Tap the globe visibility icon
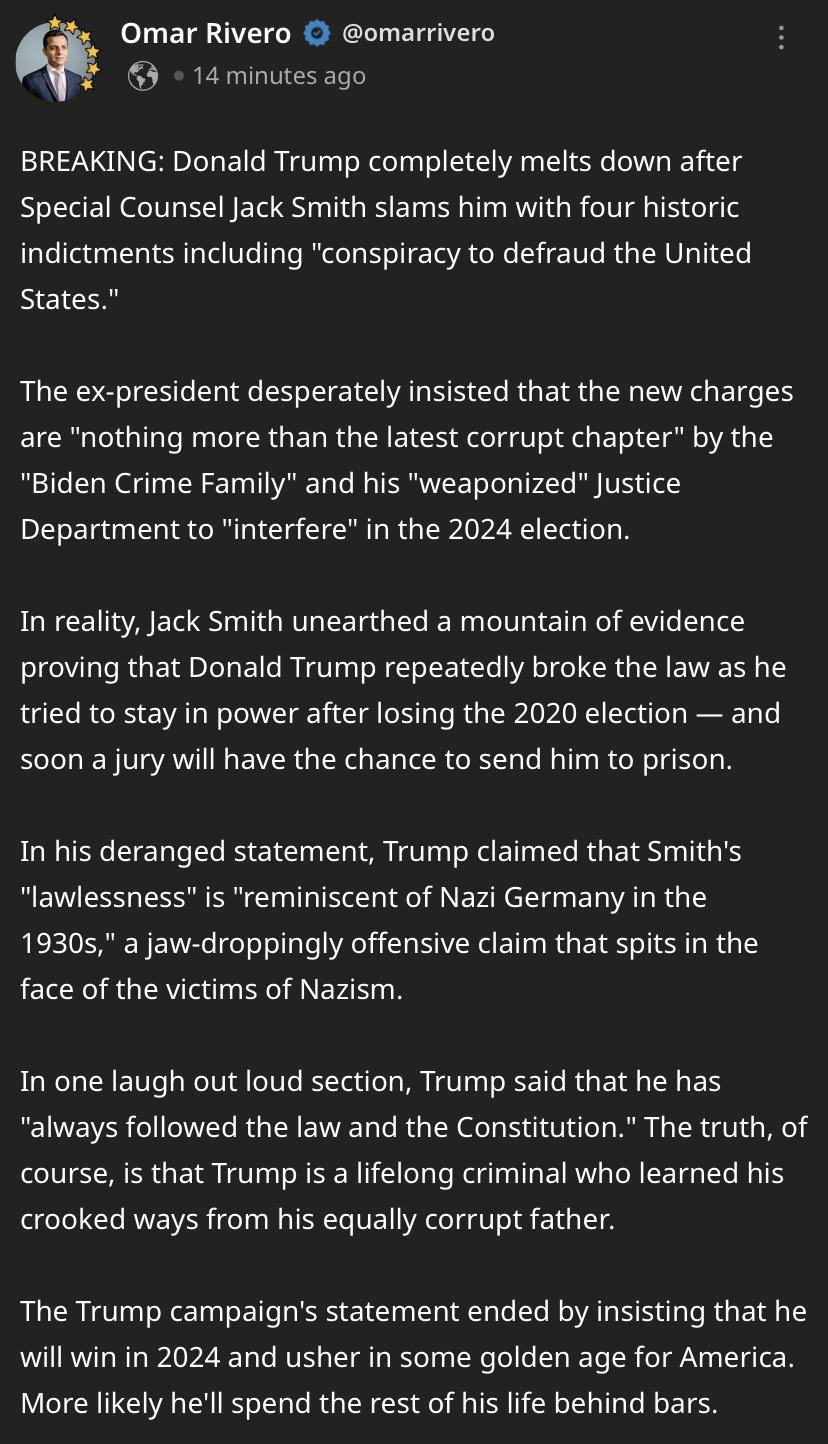Screen dimensions: 828x1444 click(x=143, y=76)
